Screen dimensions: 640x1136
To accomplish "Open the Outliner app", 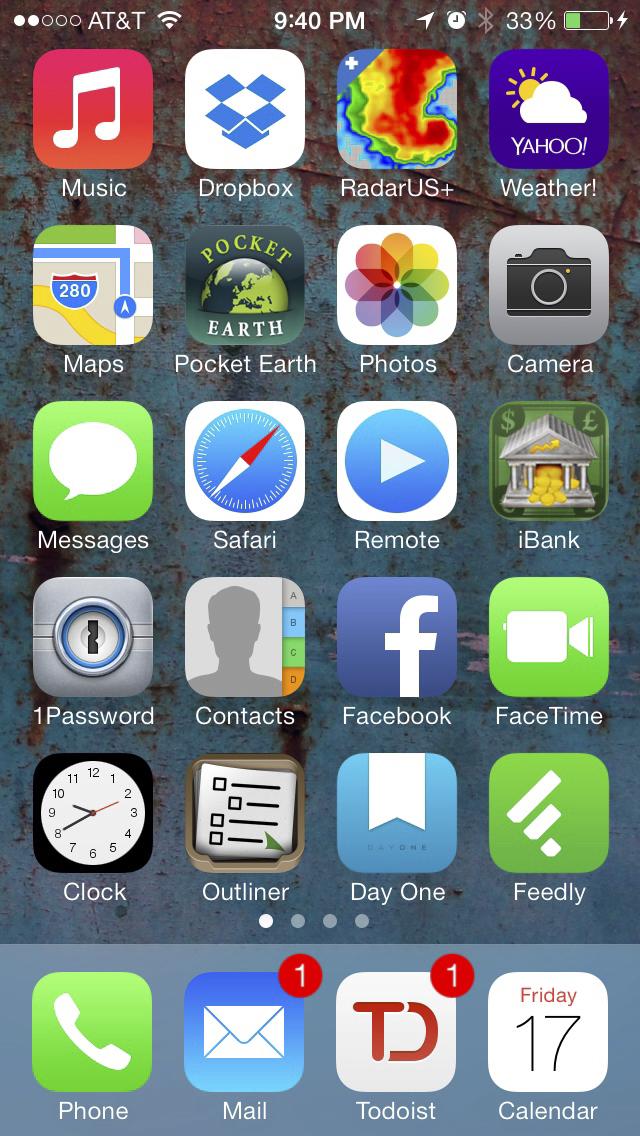I will (245, 813).
